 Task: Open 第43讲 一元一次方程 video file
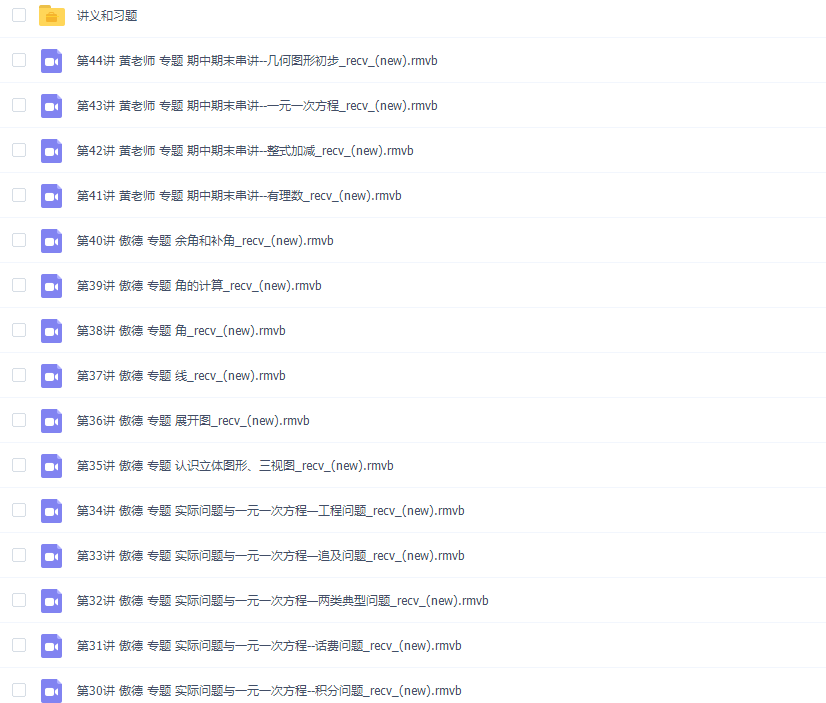point(257,106)
